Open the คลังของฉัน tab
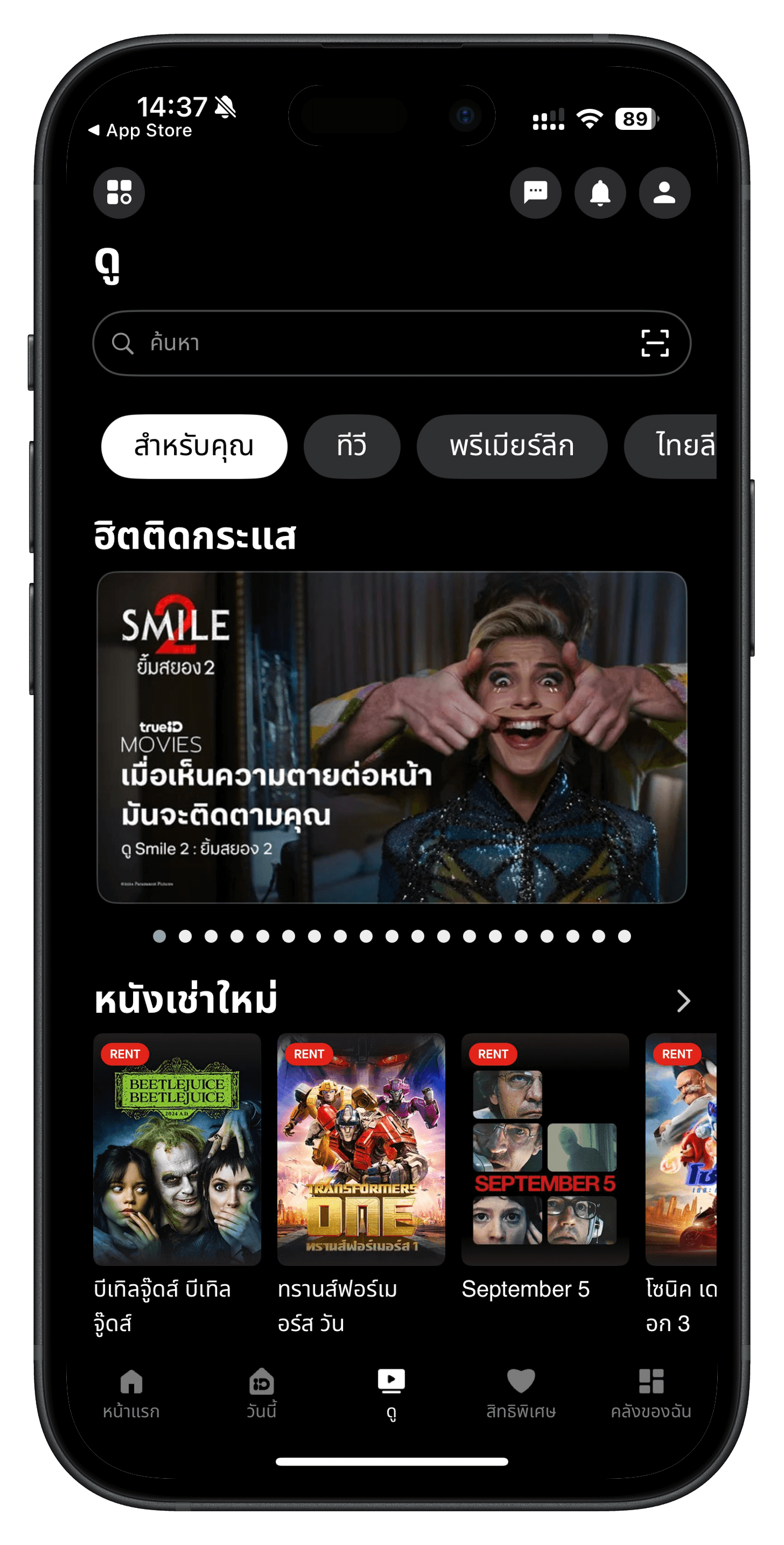This screenshot has width=784, height=1545. pyautogui.click(x=651, y=1394)
